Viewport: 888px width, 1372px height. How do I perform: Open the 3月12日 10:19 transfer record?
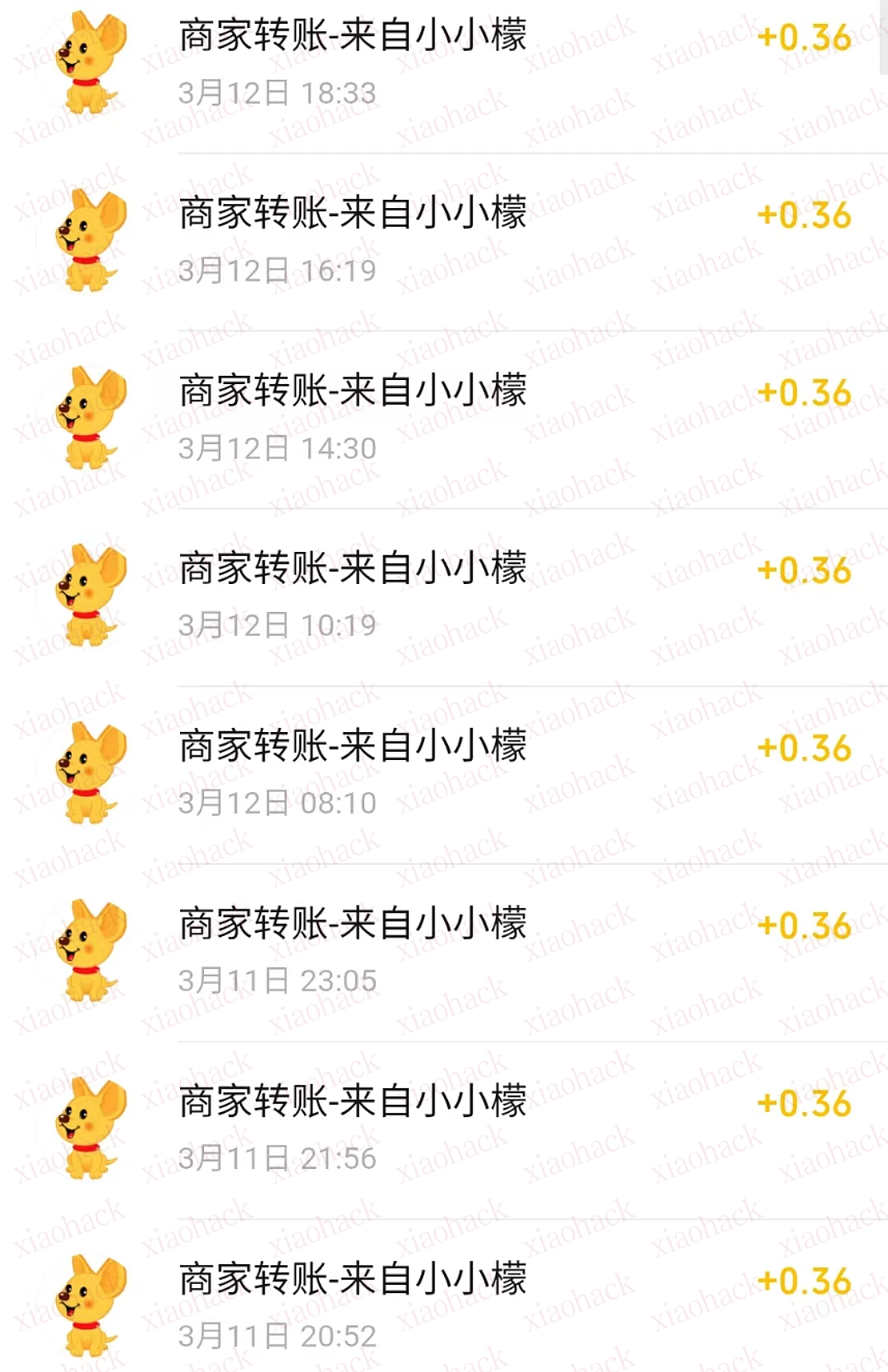(444, 596)
